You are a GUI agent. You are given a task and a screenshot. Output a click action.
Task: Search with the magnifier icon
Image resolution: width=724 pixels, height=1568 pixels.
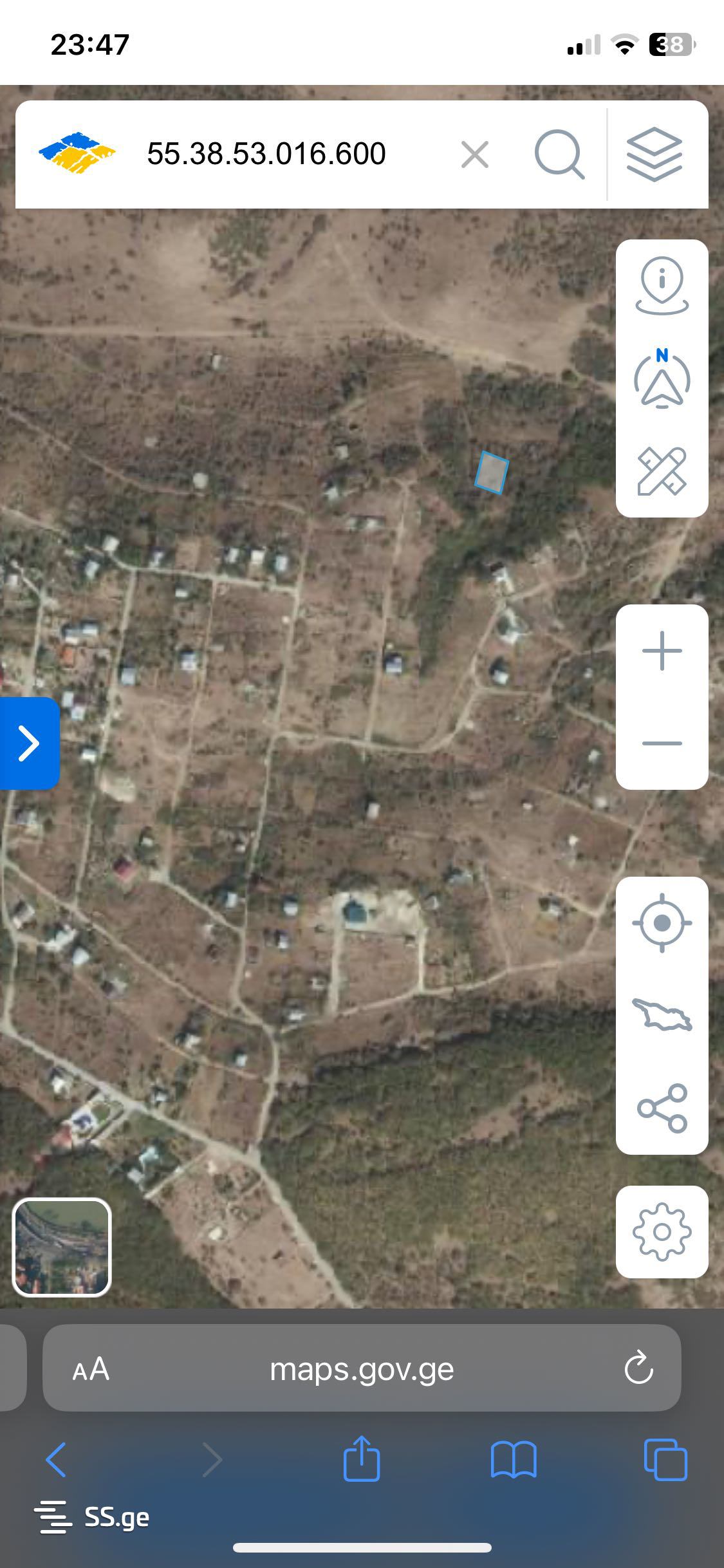coord(559,155)
